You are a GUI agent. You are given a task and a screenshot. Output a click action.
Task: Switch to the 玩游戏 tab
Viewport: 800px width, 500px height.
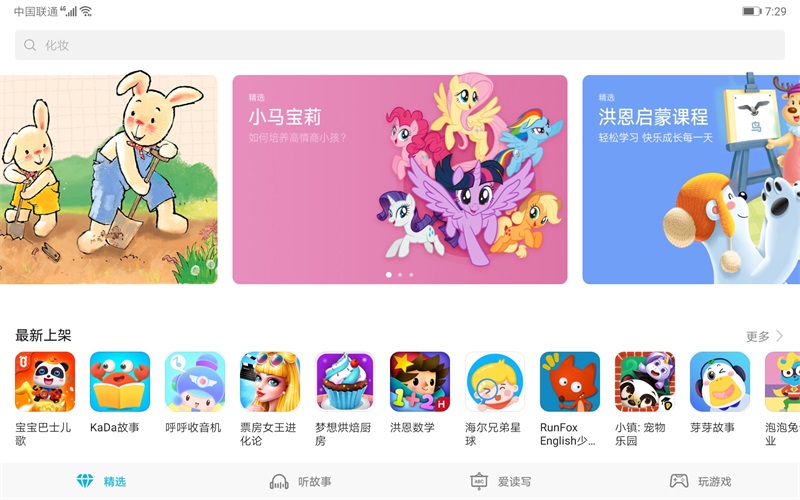[x=700, y=481]
